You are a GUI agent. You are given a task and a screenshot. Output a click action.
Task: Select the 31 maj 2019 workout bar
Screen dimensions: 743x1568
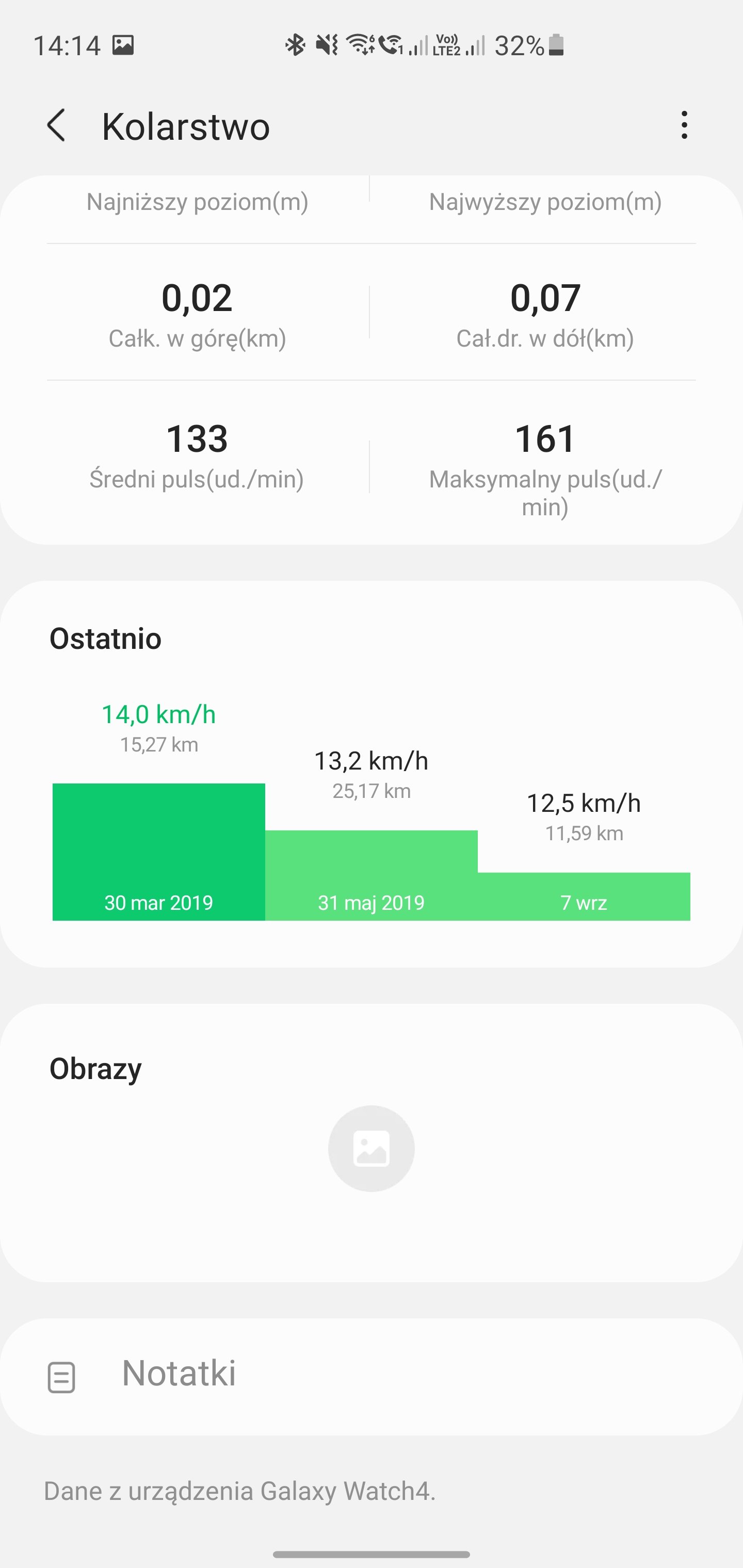point(371,875)
